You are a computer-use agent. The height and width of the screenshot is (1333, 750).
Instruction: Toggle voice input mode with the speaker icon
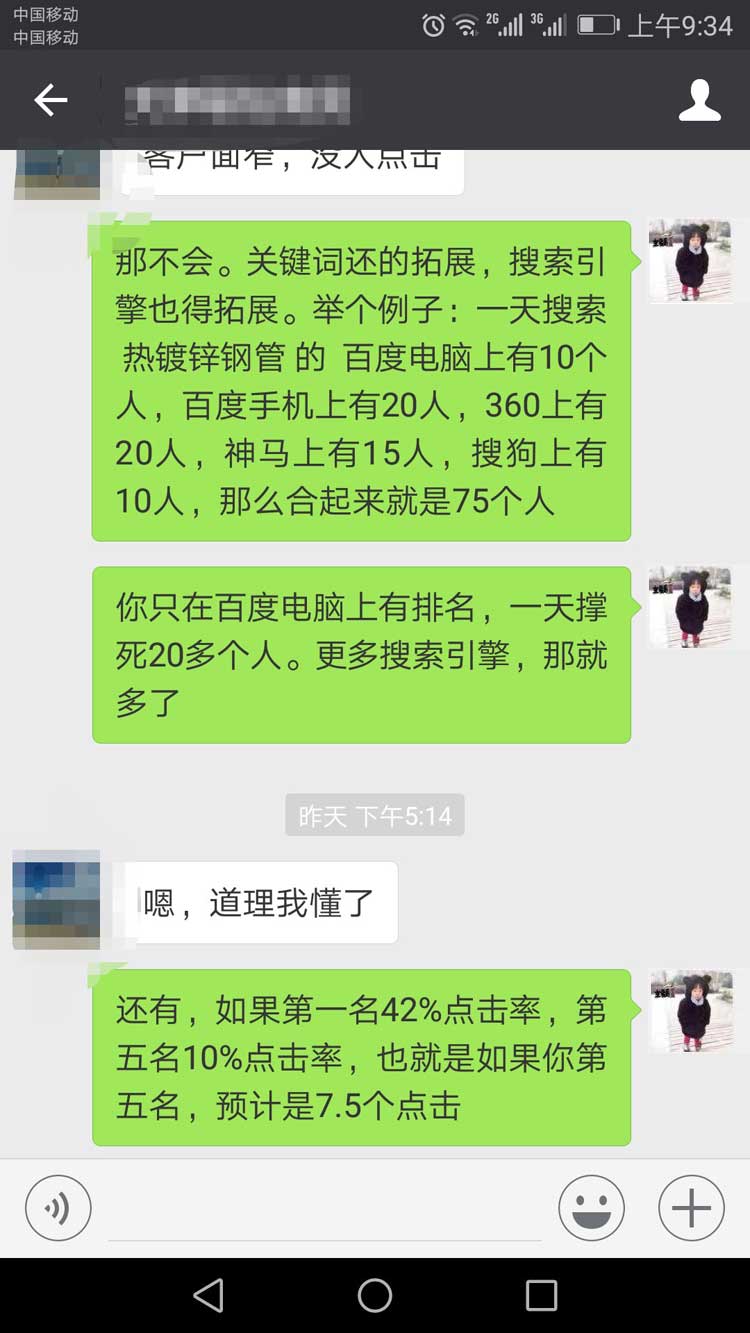click(58, 1207)
